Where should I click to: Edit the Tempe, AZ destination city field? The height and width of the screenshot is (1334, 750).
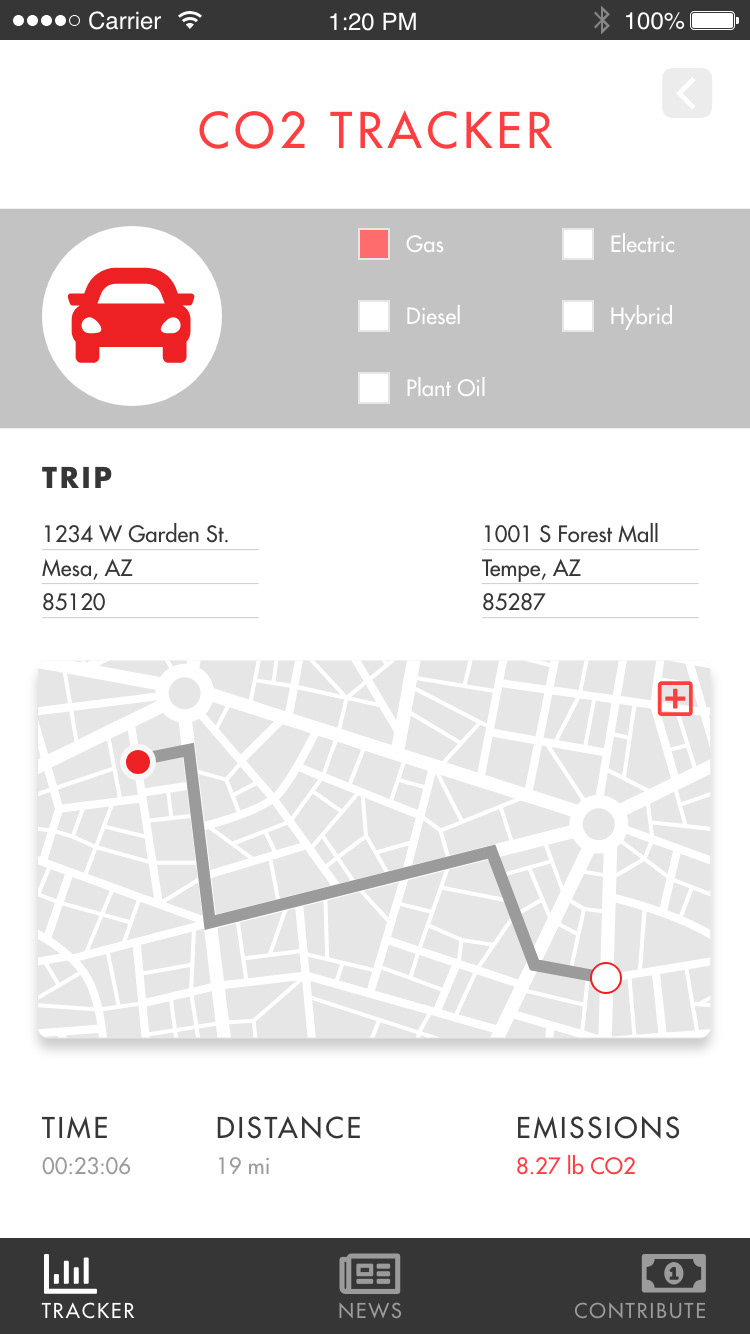point(590,568)
